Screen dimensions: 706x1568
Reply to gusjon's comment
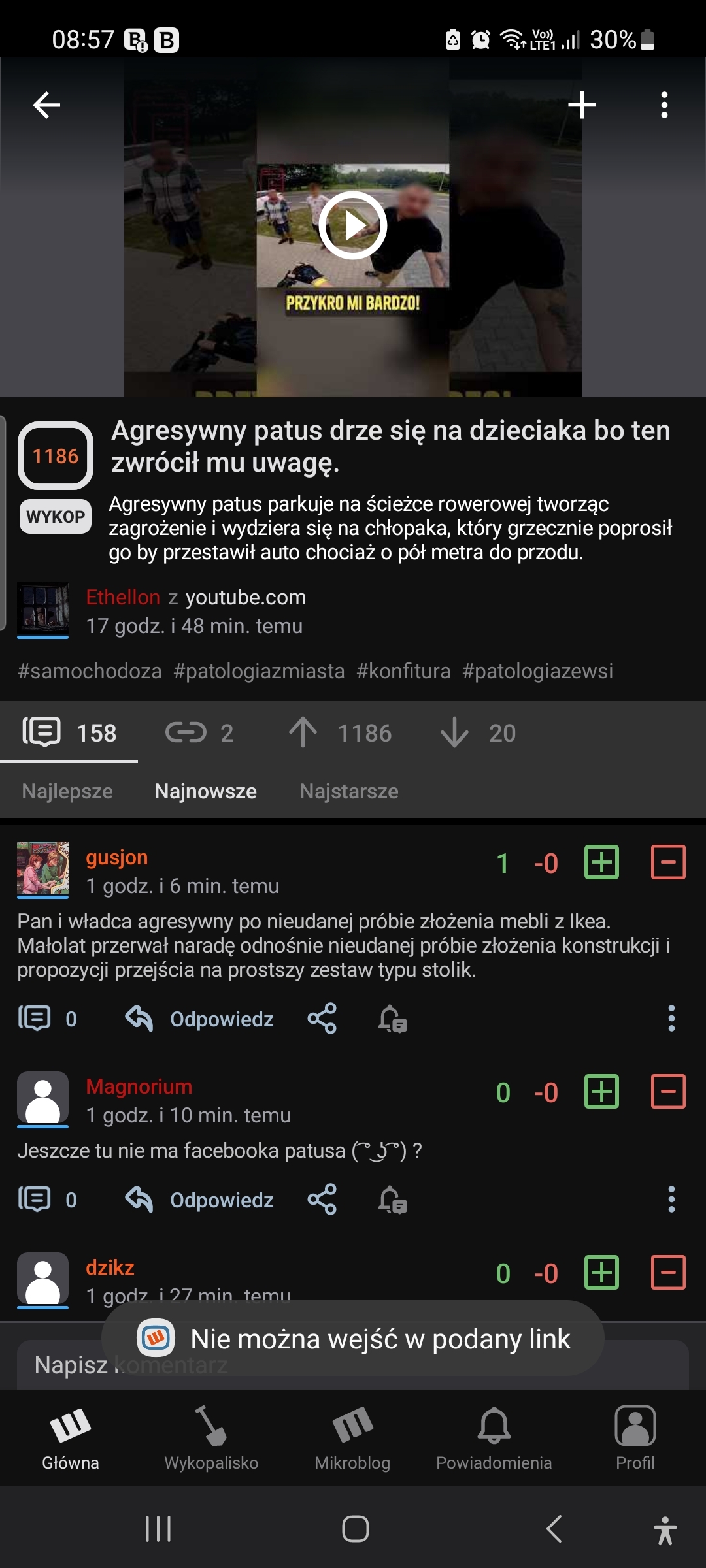[200, 1019]
